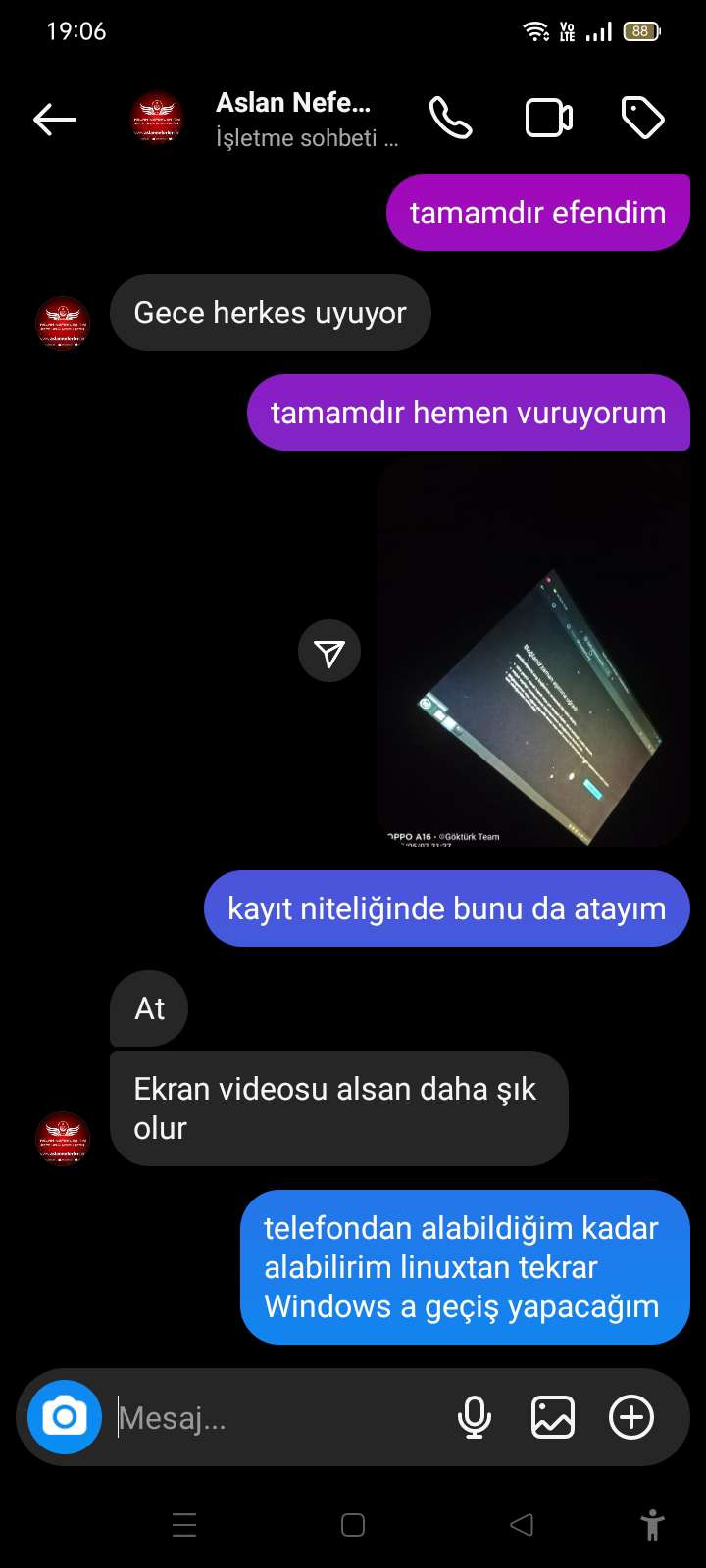Image resolution: width=706 pixels, height=1568 pixels.
Task: Open the sent photo in the chat
Action: 533,651
